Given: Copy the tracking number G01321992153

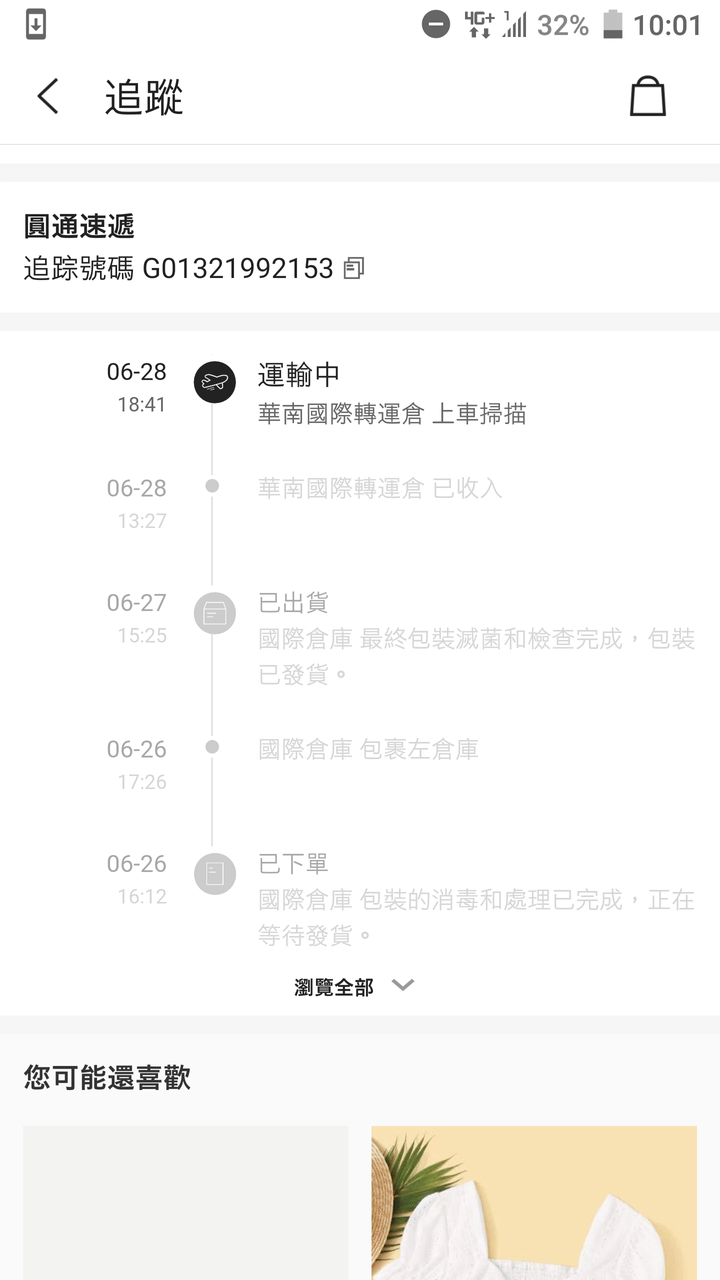Looking at the screenshot, I should point(354,268).
